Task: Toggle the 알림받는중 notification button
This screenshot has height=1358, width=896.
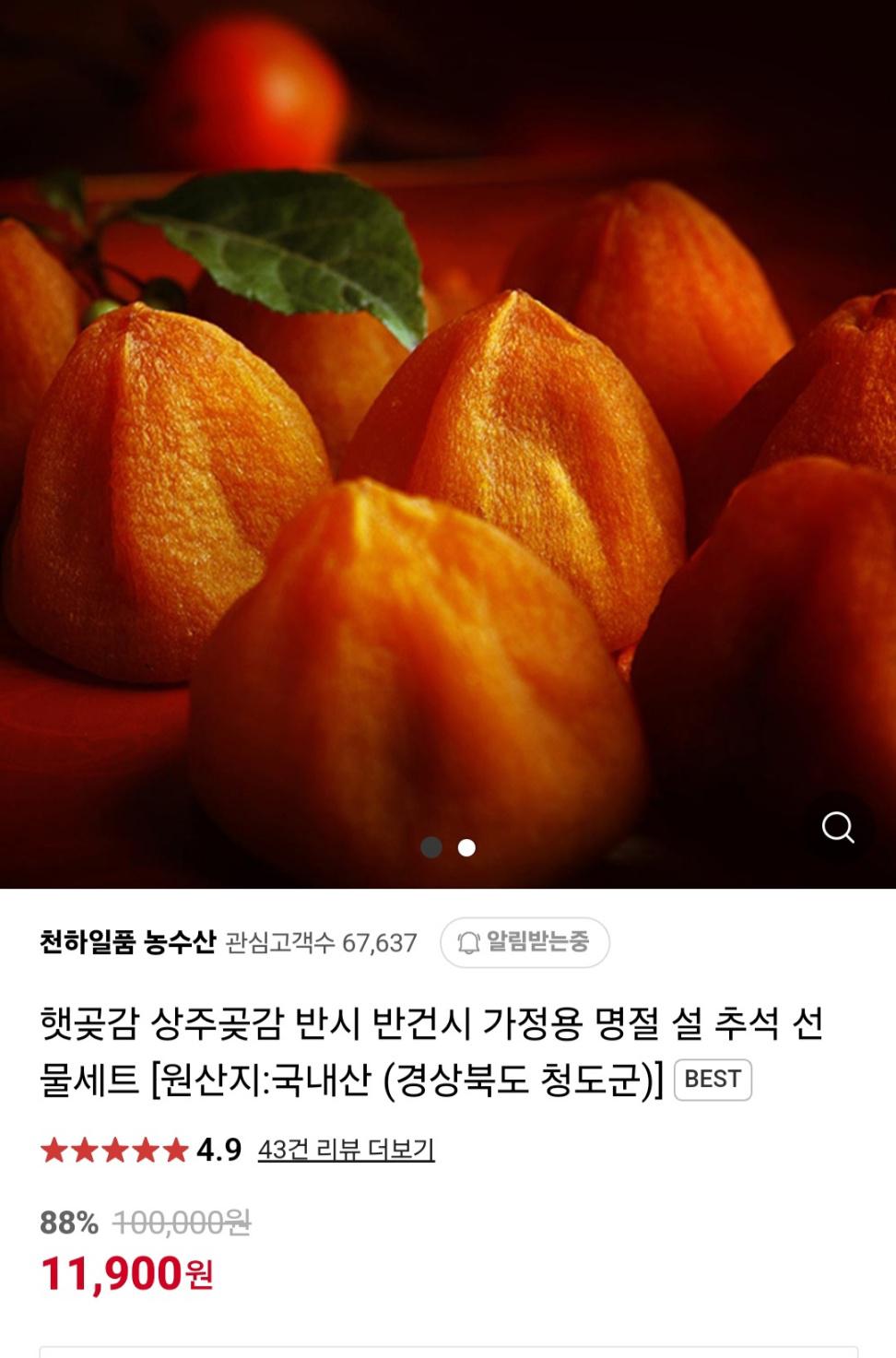Action: 525,942
